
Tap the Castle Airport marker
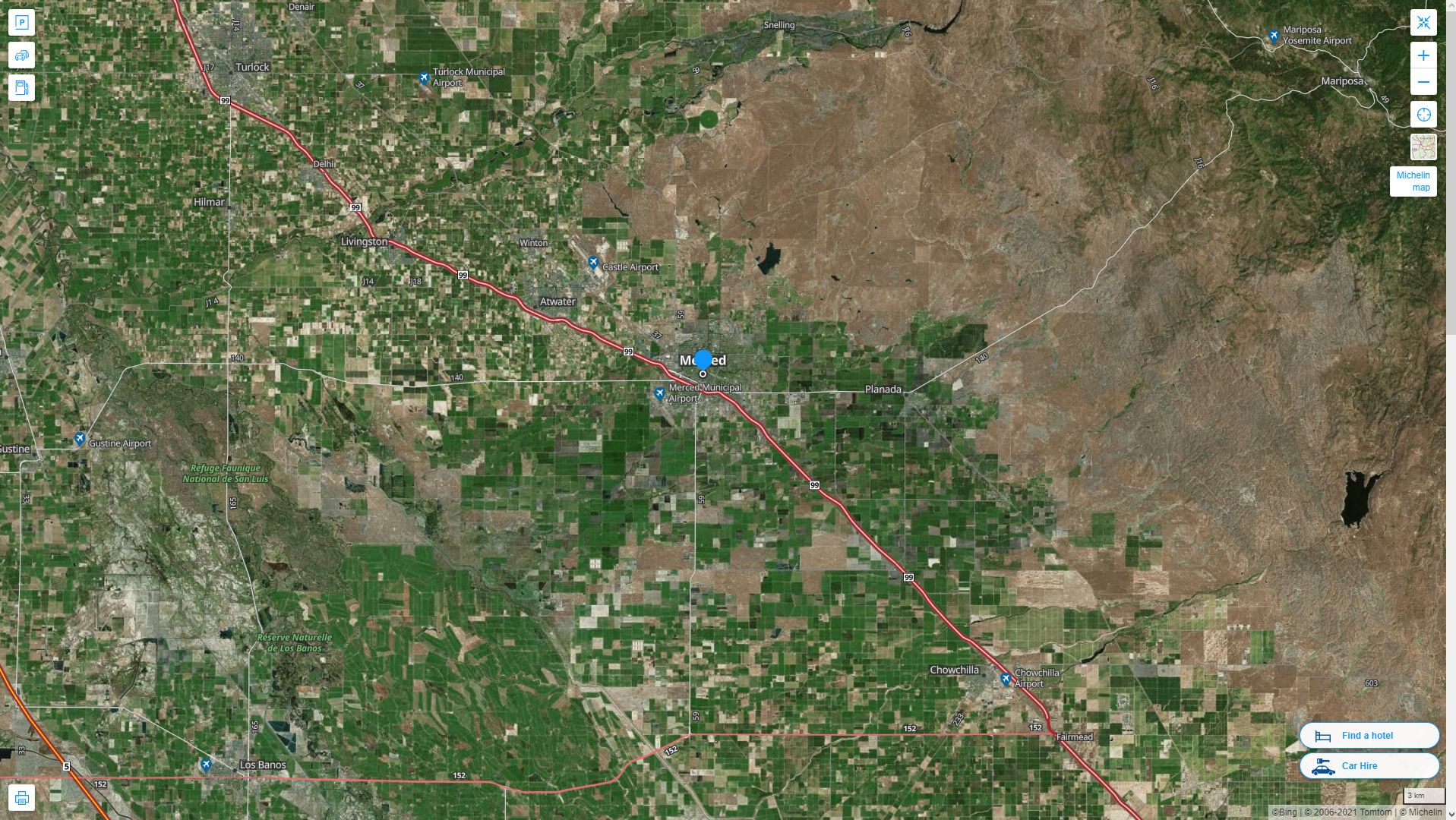tap(593, 263)
